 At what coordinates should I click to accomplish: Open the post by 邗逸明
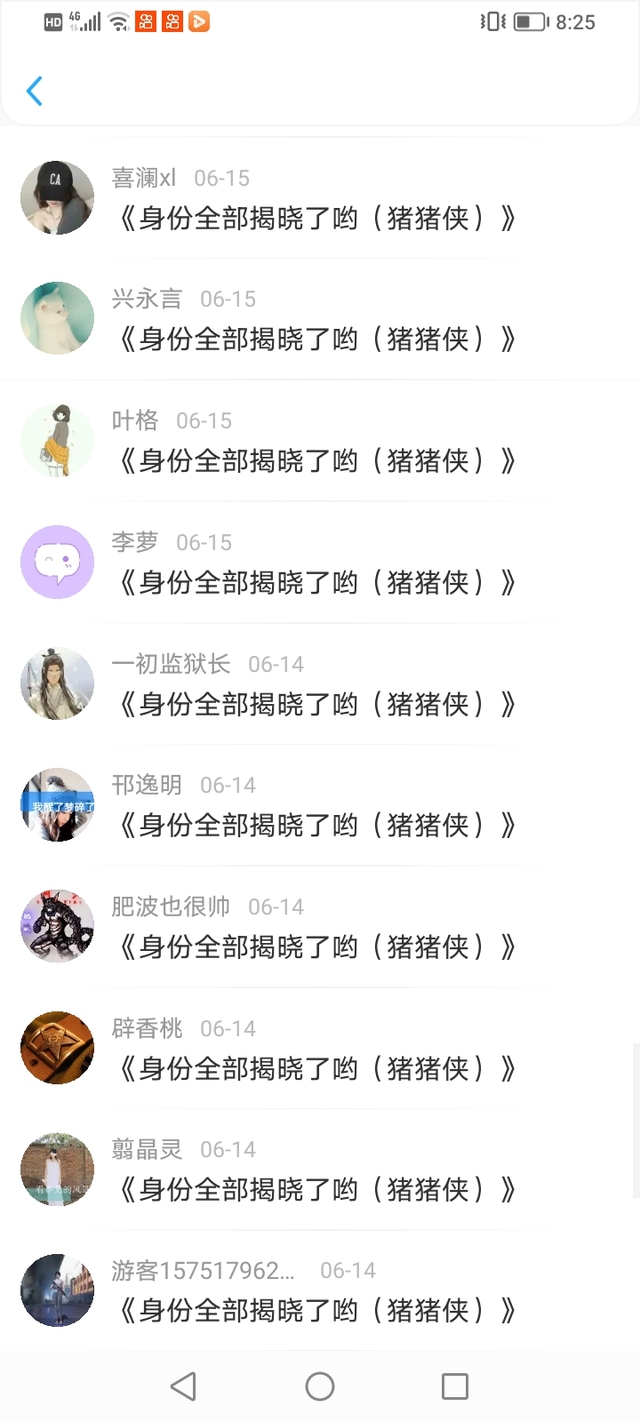[317, 826]
